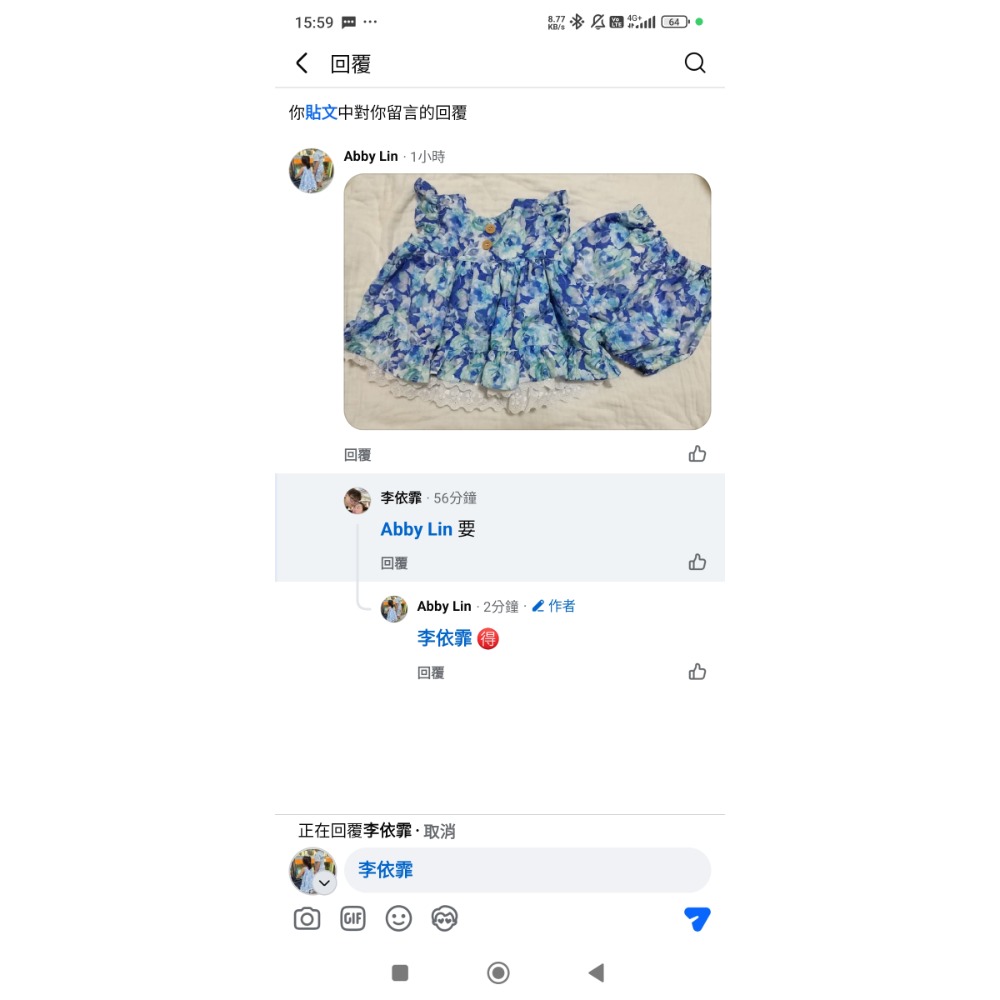This screenshot has width=1000, height=1000.
Task: Send the reply
Action: pyautogui.click(x=697, y=919)
